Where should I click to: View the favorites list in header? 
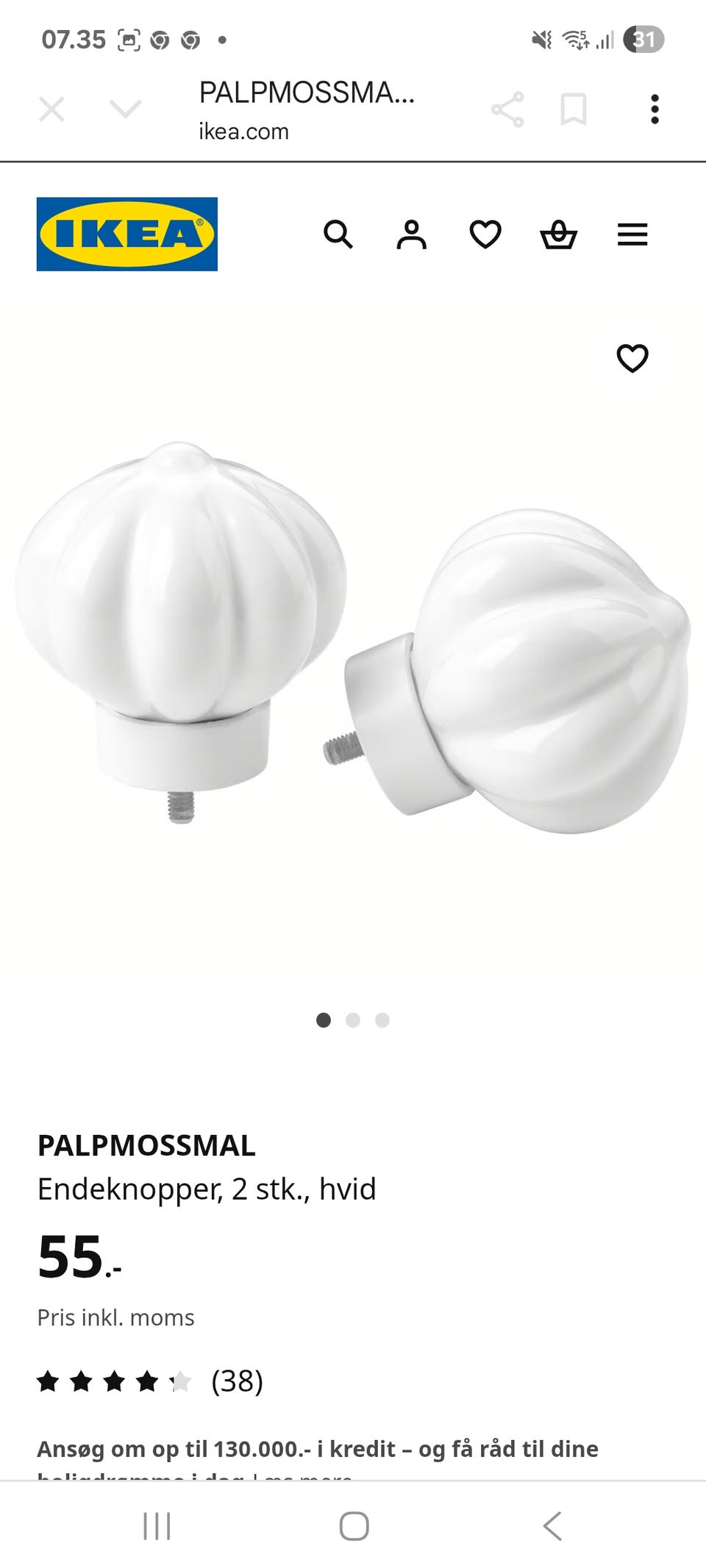point(485,235)
